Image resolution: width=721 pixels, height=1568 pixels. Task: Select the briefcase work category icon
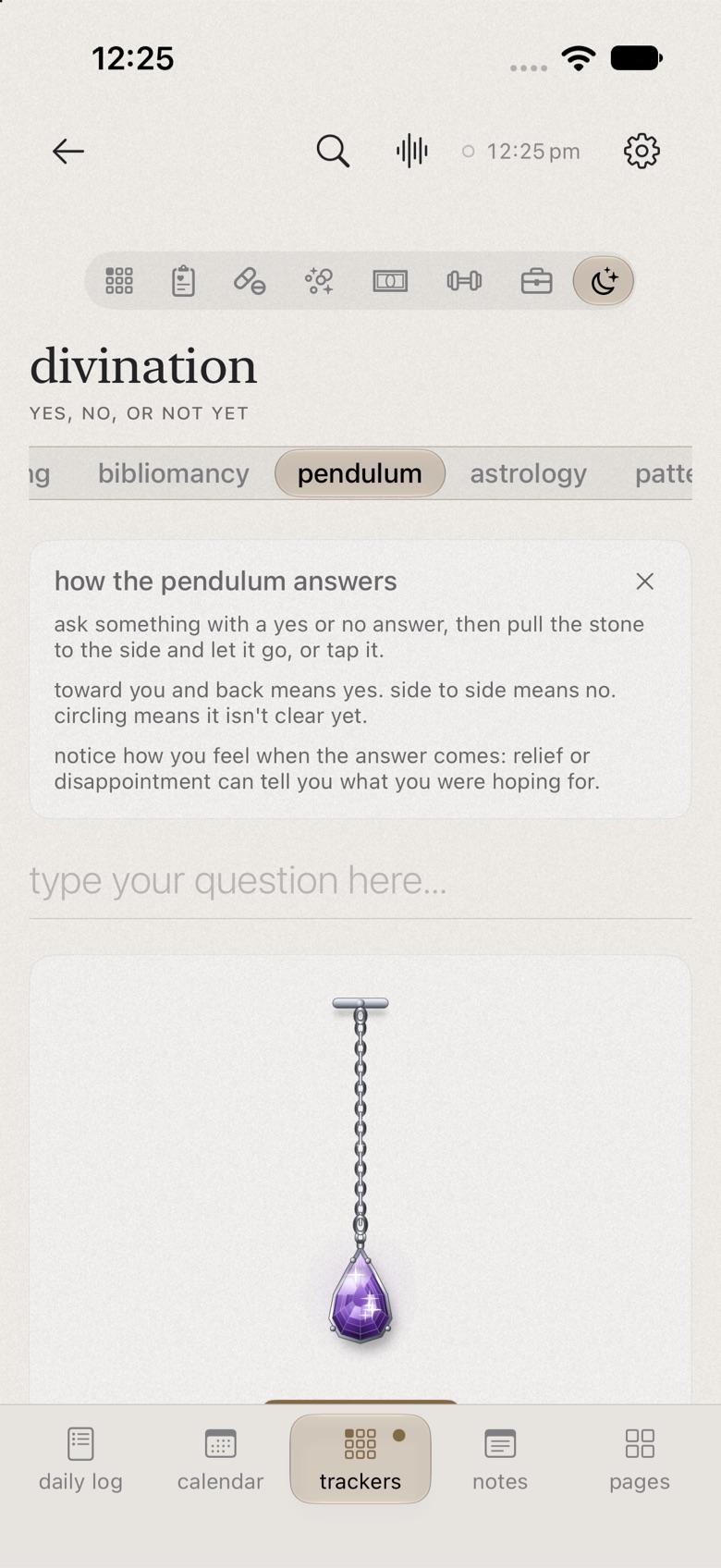[536, 281]
